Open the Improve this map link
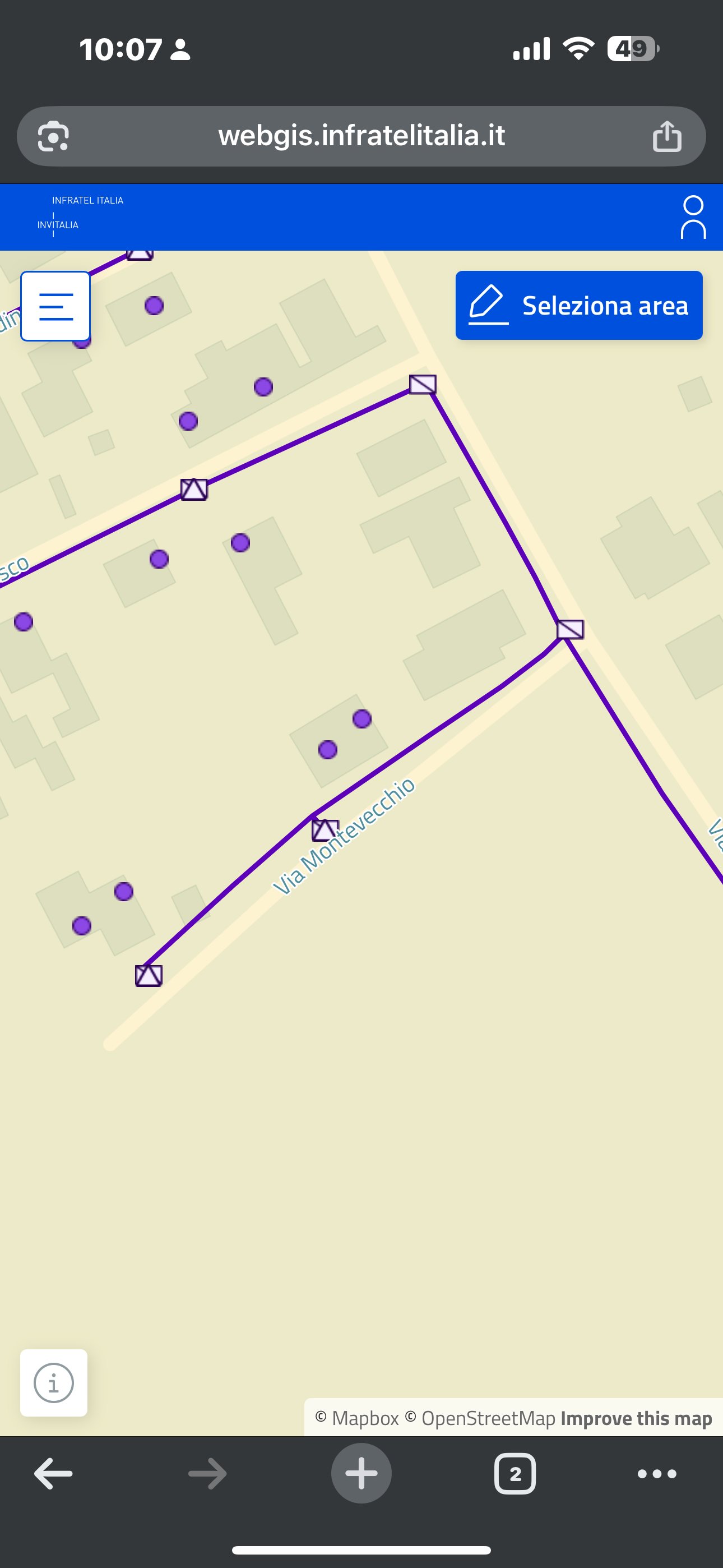Viewport: 723px width, 1568px height. point(636,1418)
